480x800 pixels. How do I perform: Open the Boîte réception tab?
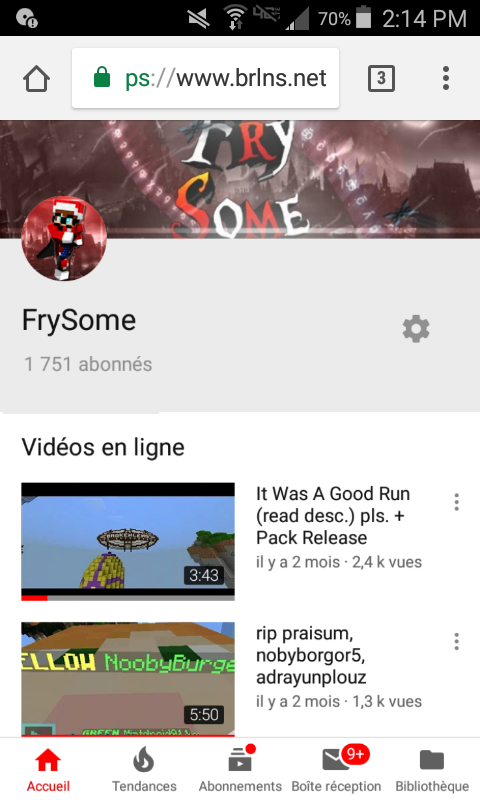[x=336, y=769]
